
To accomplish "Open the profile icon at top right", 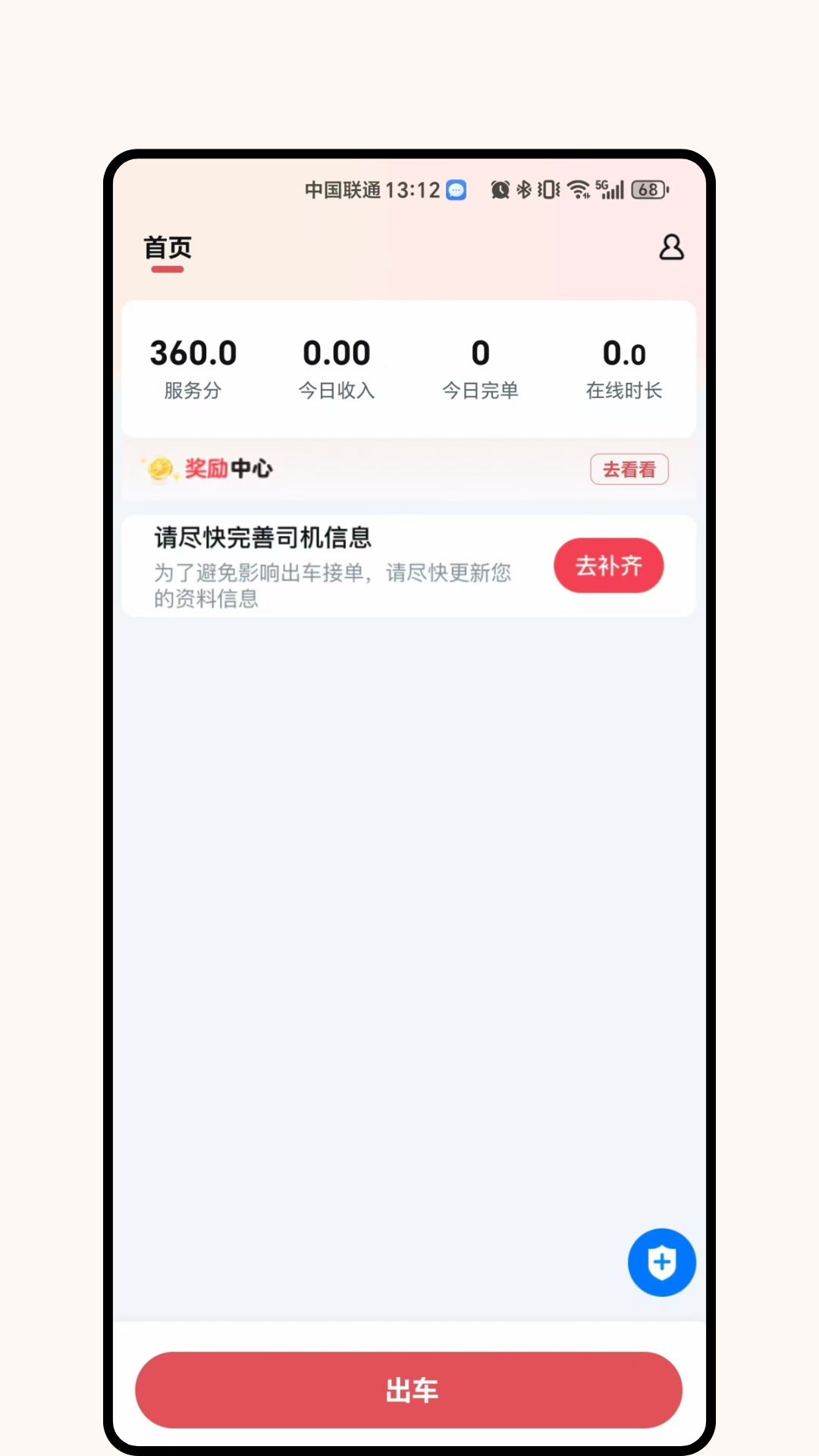I will point(672,248).
